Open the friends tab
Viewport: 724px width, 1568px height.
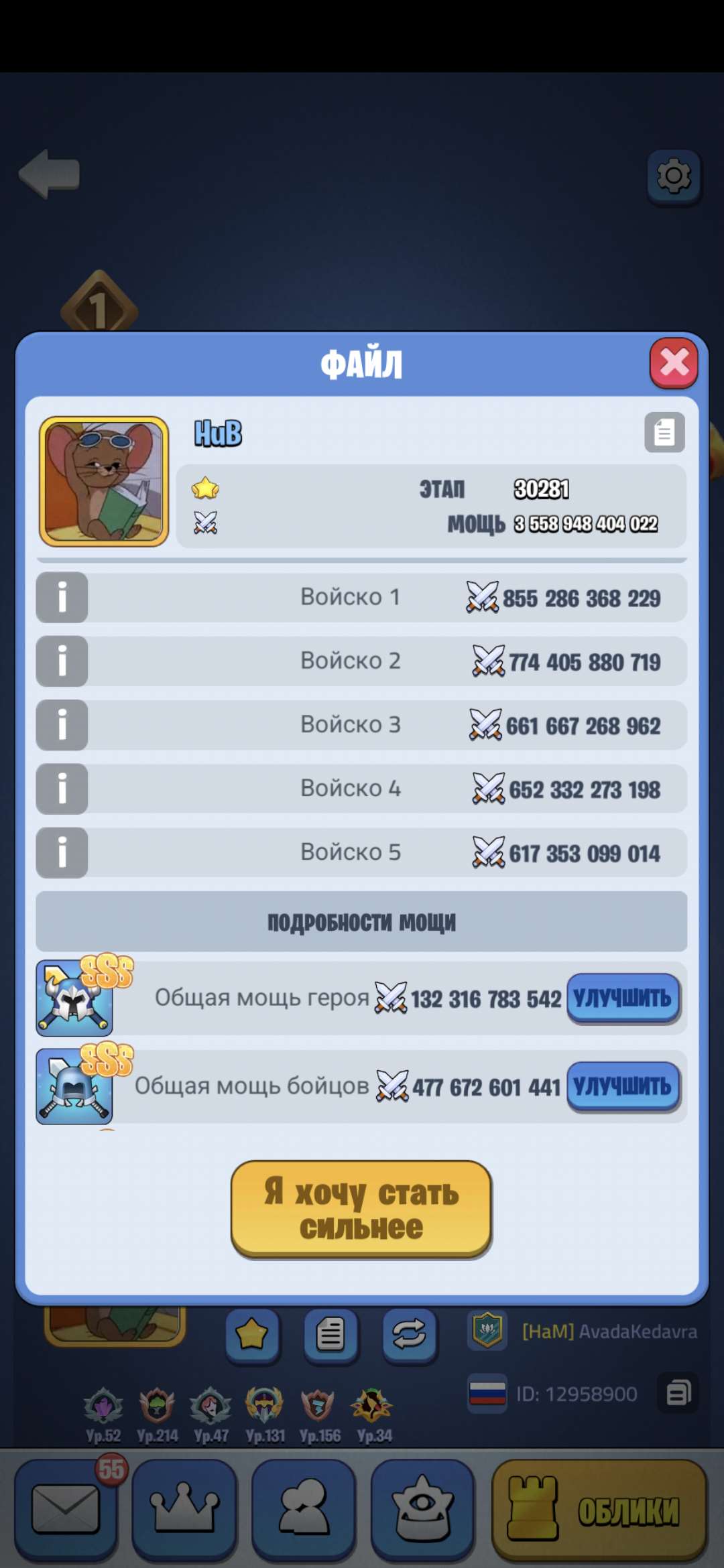pyautogui.click(x=303, y=1509)
